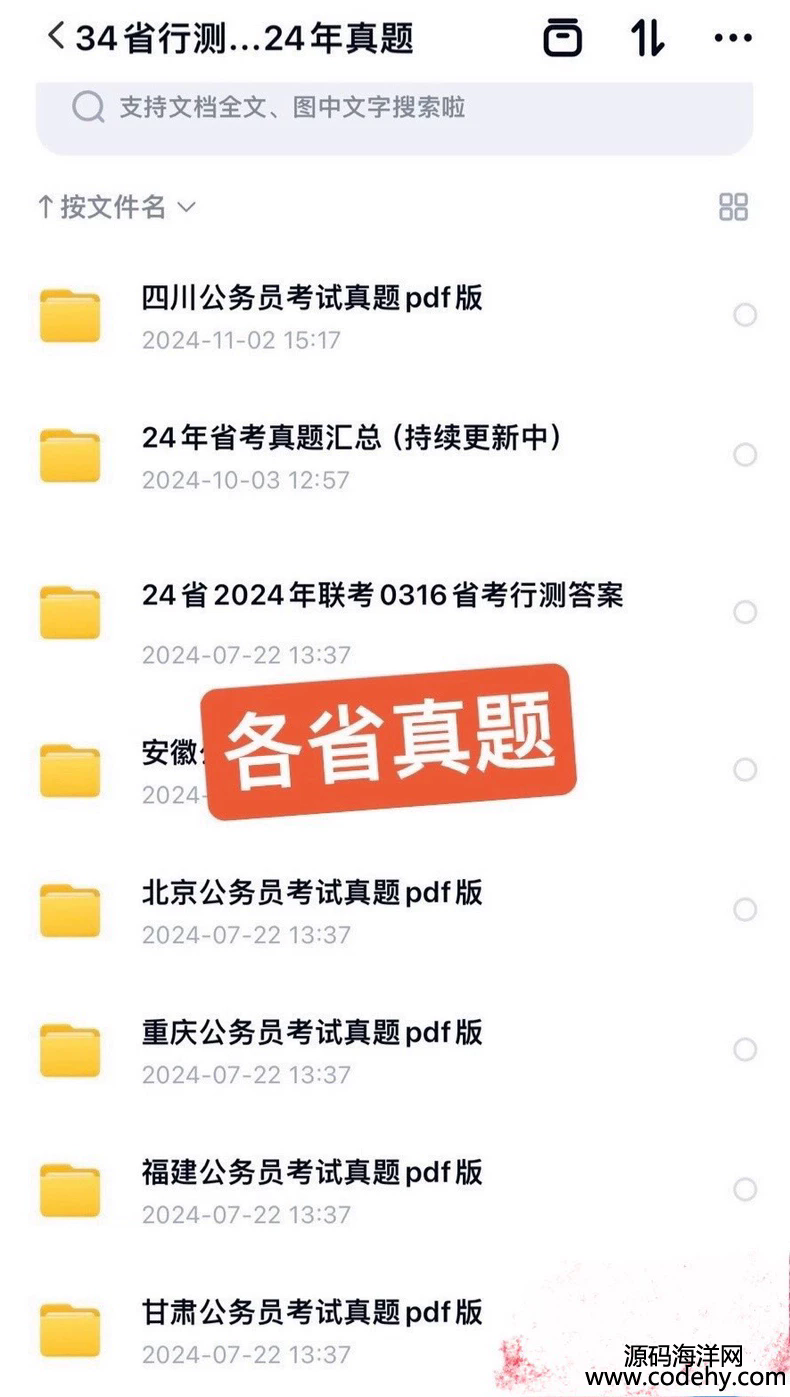This screenshot has height=1397, width=790.
Task: Expand the 按文件名 sort dropdown
Action: point(116,207)
